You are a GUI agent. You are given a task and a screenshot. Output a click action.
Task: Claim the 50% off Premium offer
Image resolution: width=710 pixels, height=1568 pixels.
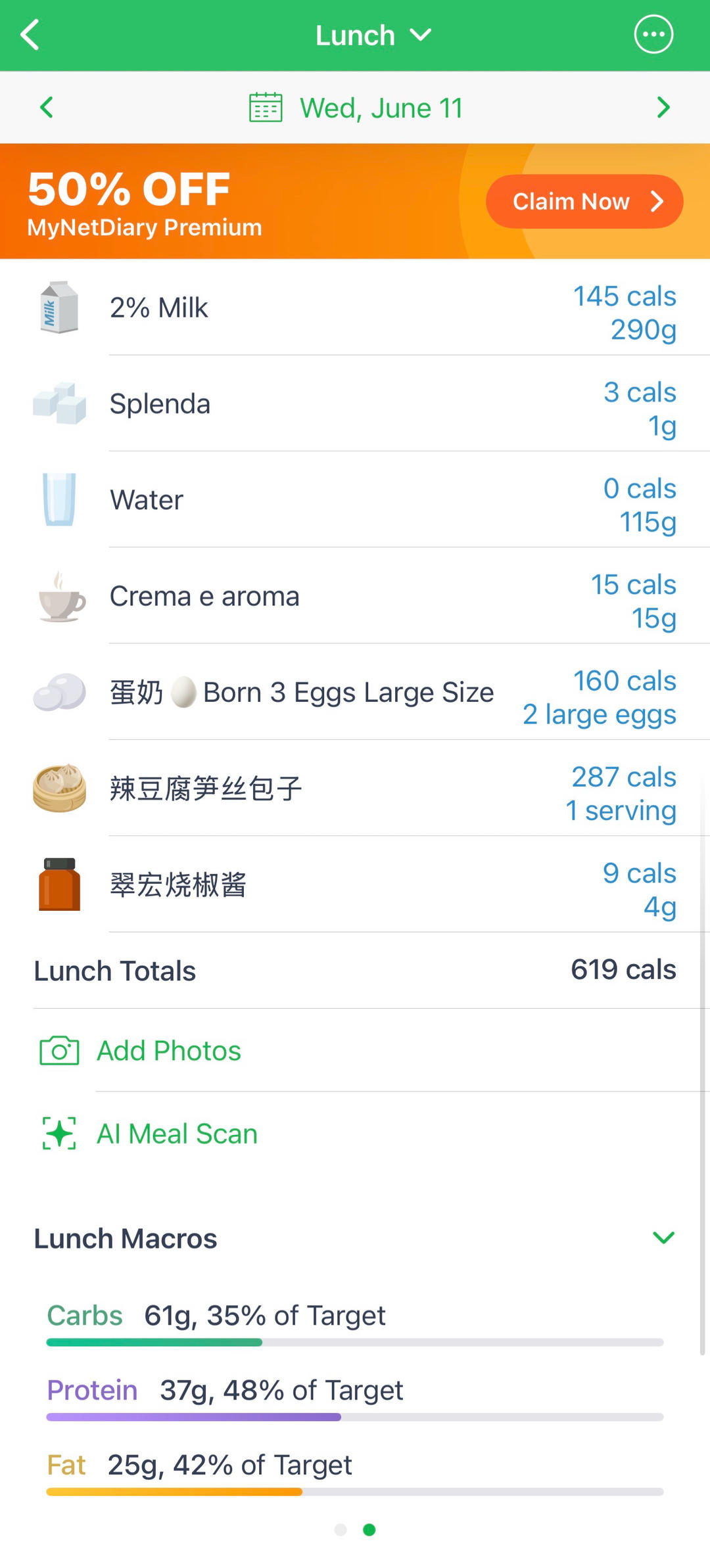click(584, 201)
